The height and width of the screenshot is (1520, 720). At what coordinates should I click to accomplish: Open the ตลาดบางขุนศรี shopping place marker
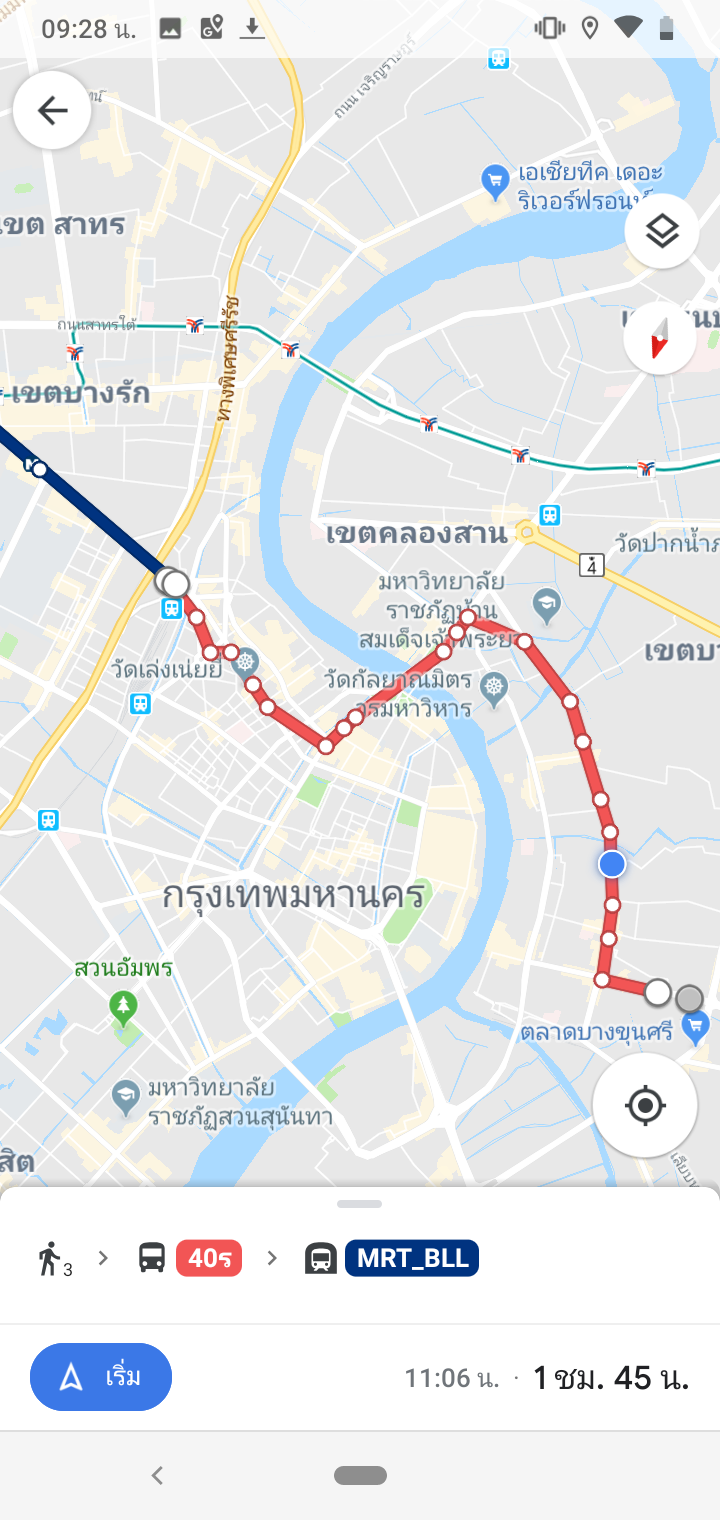coord(696,1024)
